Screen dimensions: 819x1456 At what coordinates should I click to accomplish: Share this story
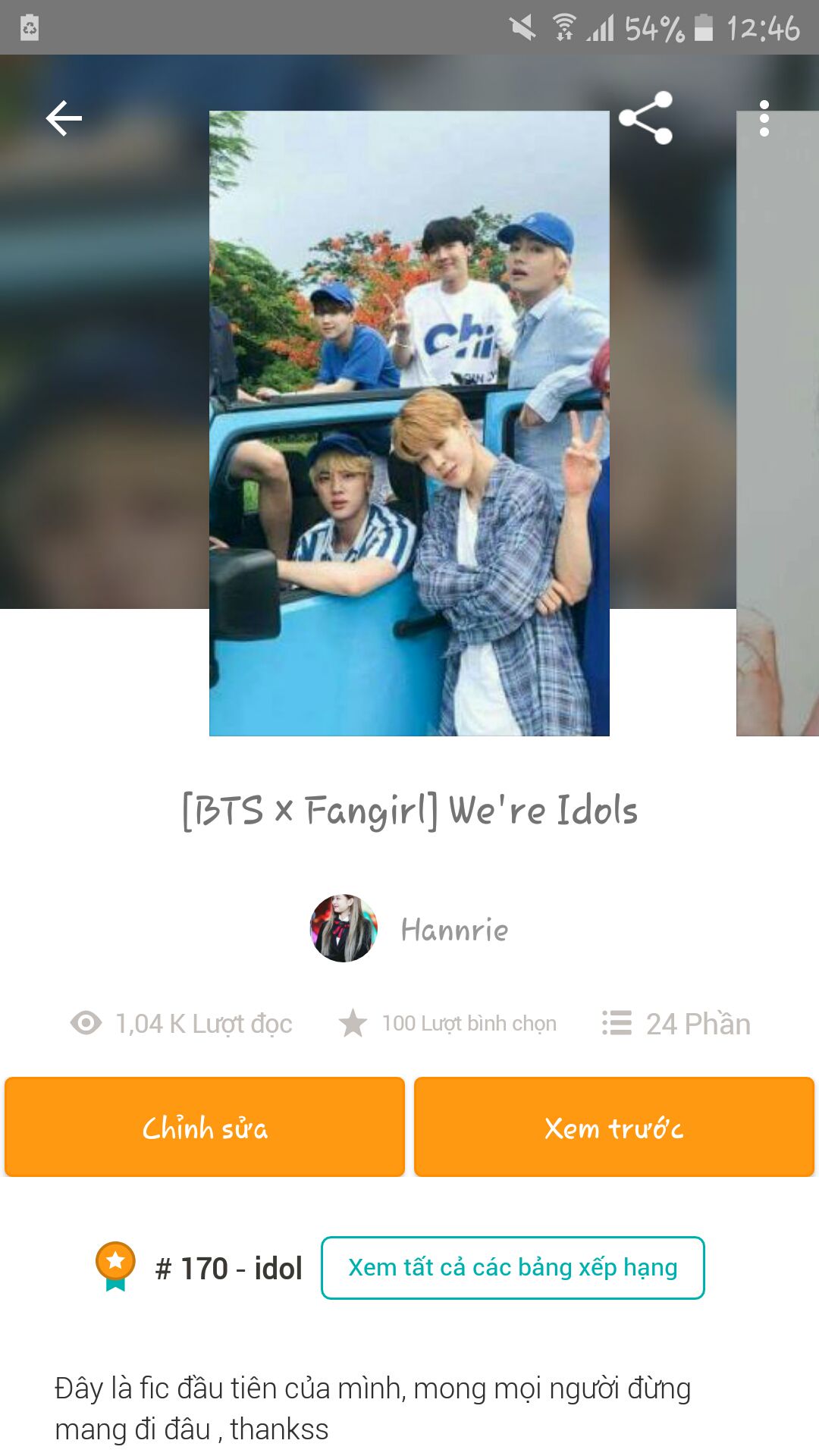click(x=645, y=118)
